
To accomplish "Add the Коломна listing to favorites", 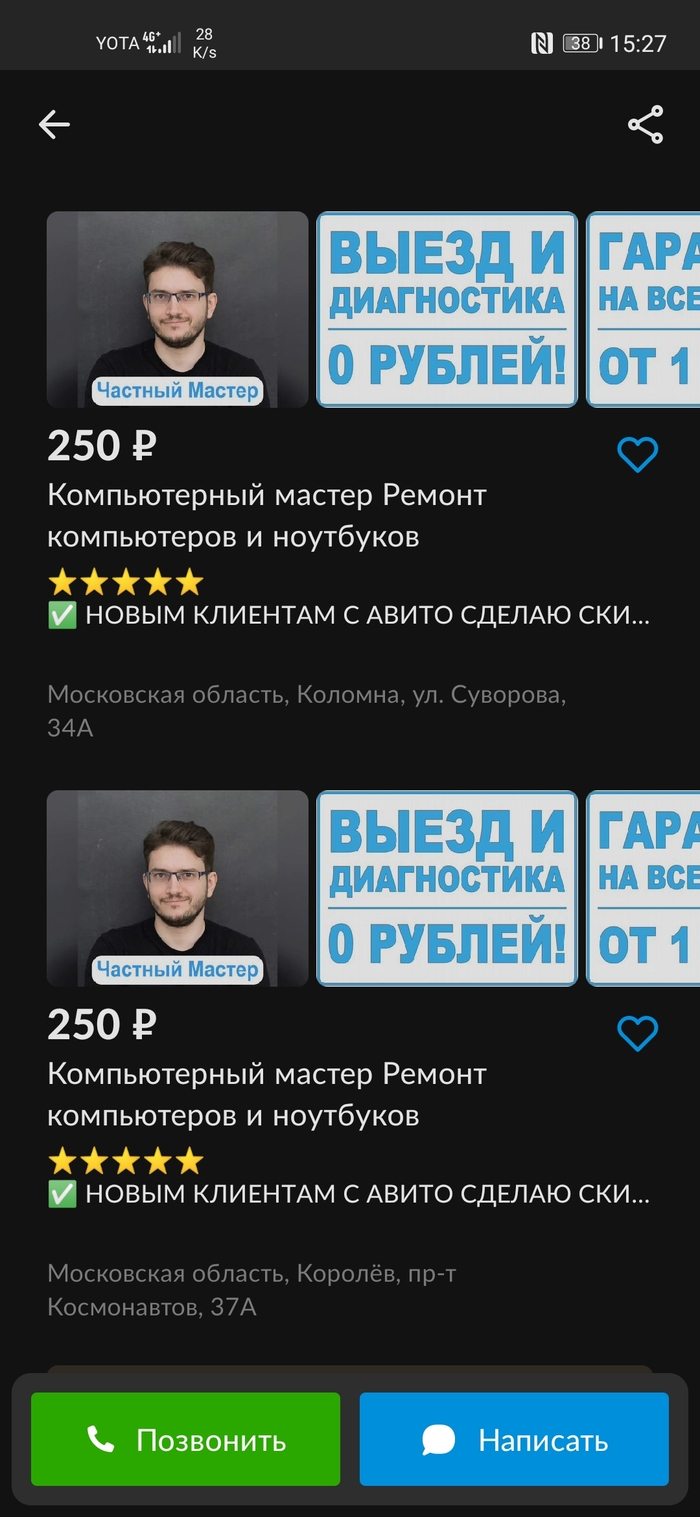I will point(637,455).
